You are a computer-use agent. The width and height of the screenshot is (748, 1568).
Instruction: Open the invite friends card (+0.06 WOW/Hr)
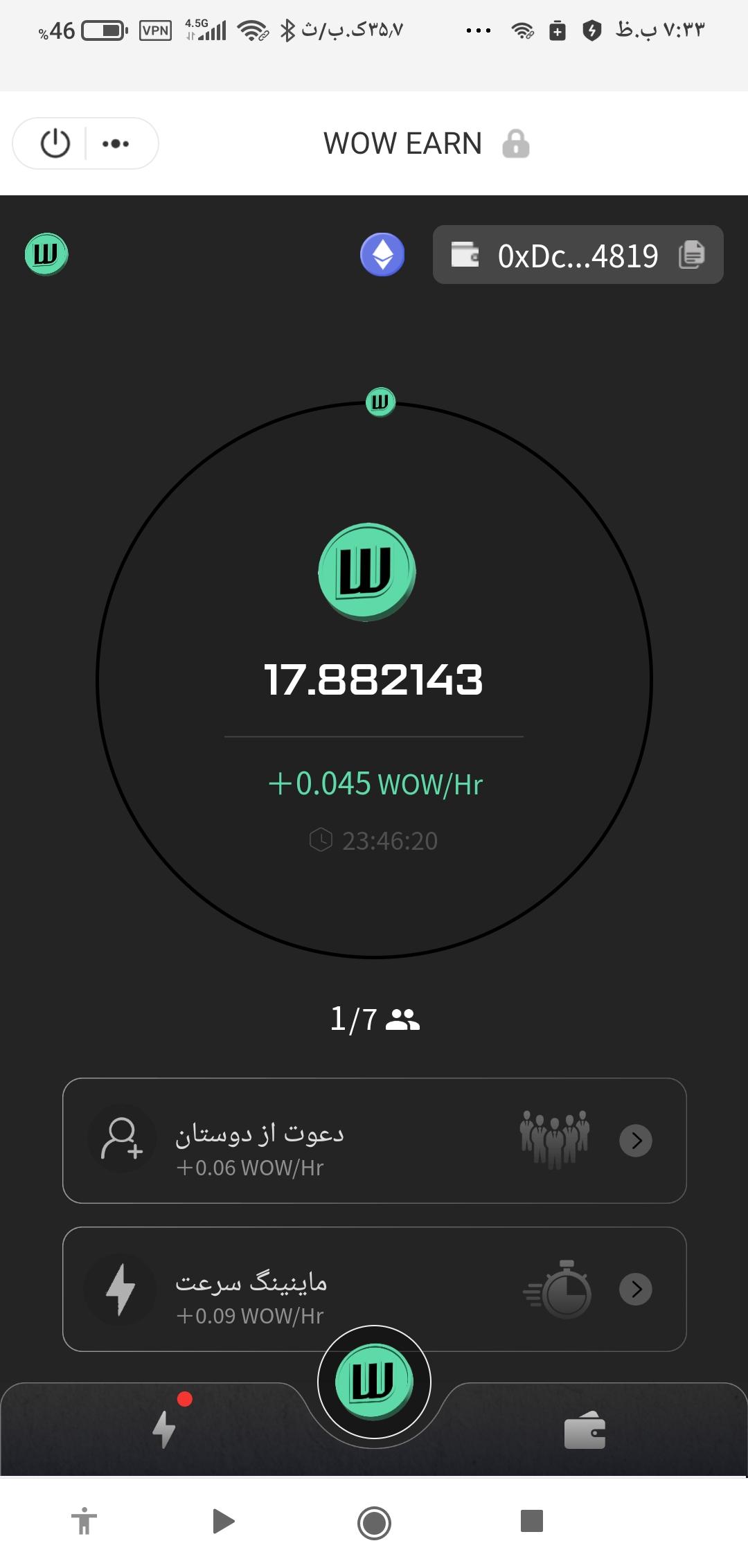pos(374,1140)
